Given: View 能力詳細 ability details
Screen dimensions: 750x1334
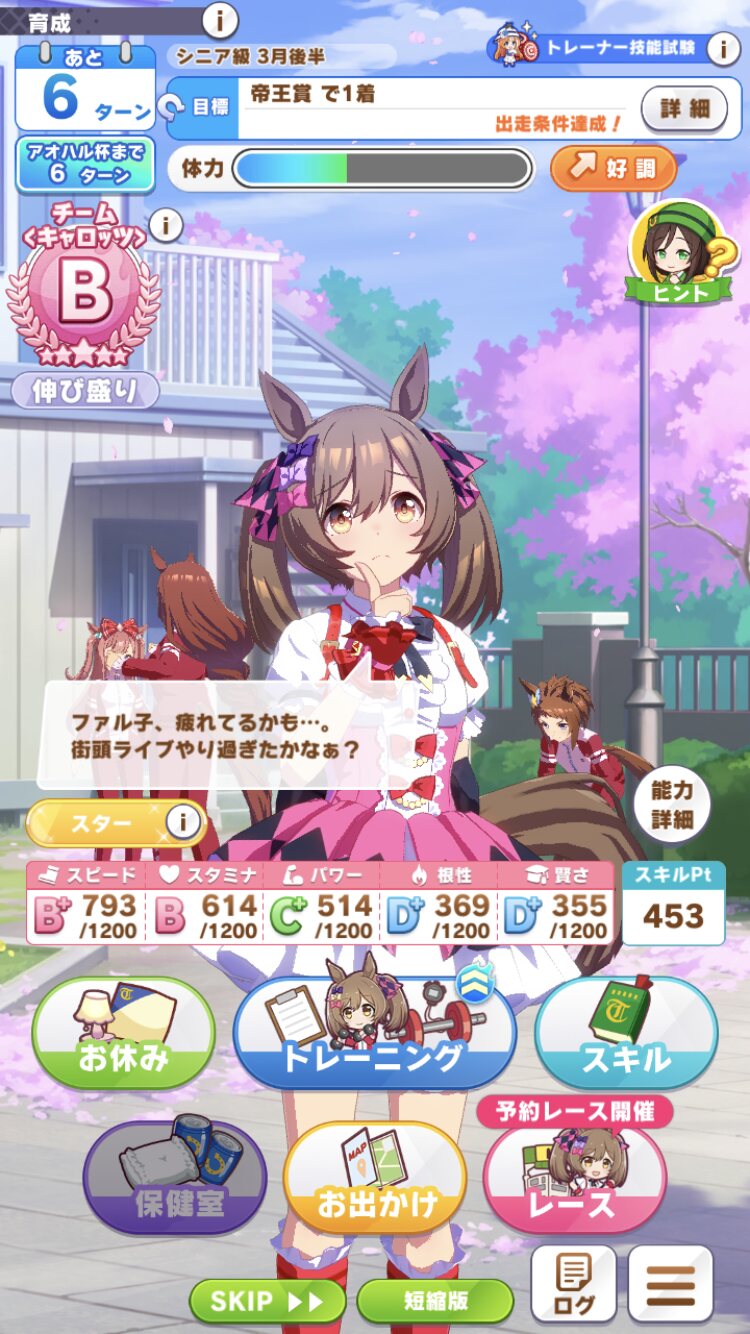Looking at the screenshot, I should pyautogui.click(x=672, y=806).
